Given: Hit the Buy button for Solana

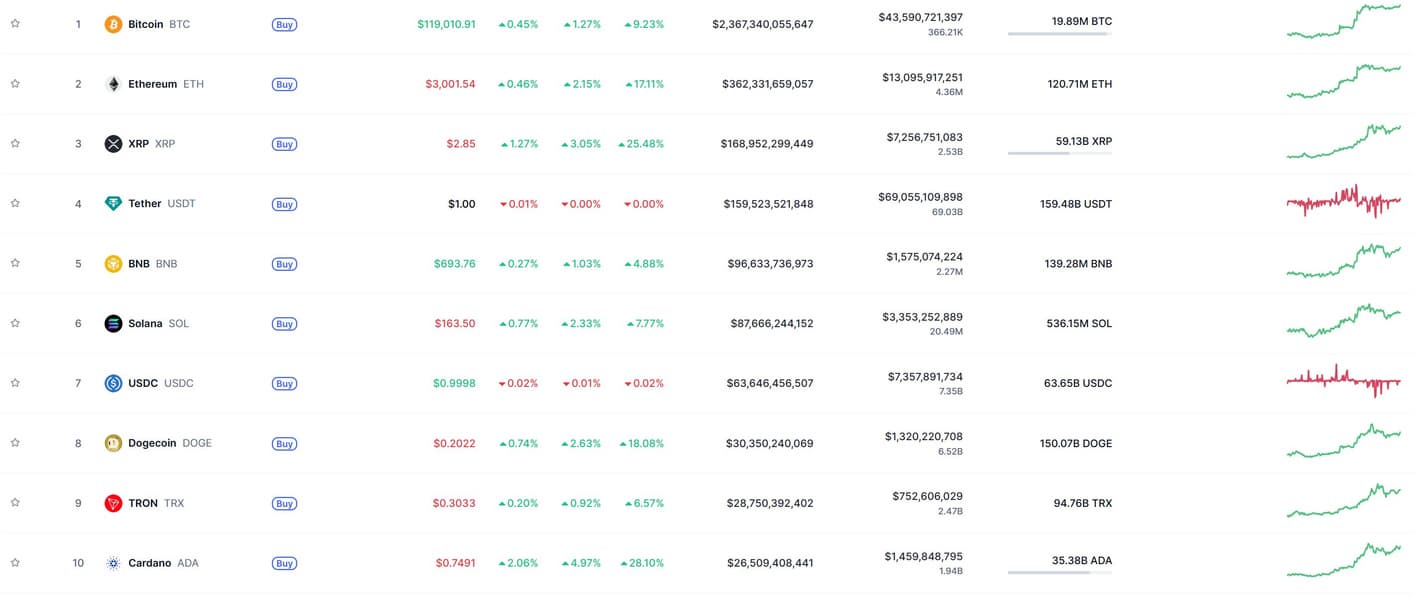Looking at the screenshot, I should pyautogui.click(x=284, y=324).
